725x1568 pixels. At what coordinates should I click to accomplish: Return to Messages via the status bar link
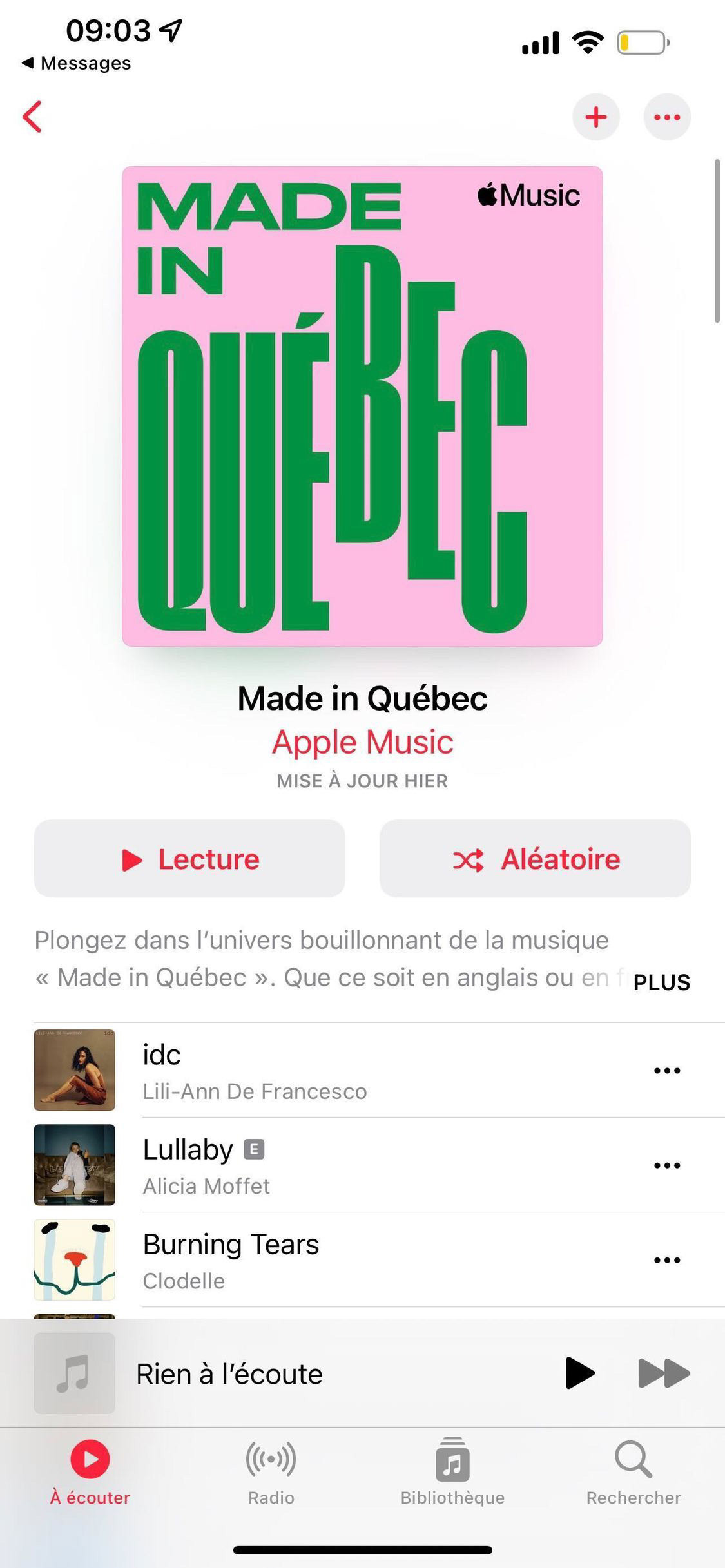(77, 63)
